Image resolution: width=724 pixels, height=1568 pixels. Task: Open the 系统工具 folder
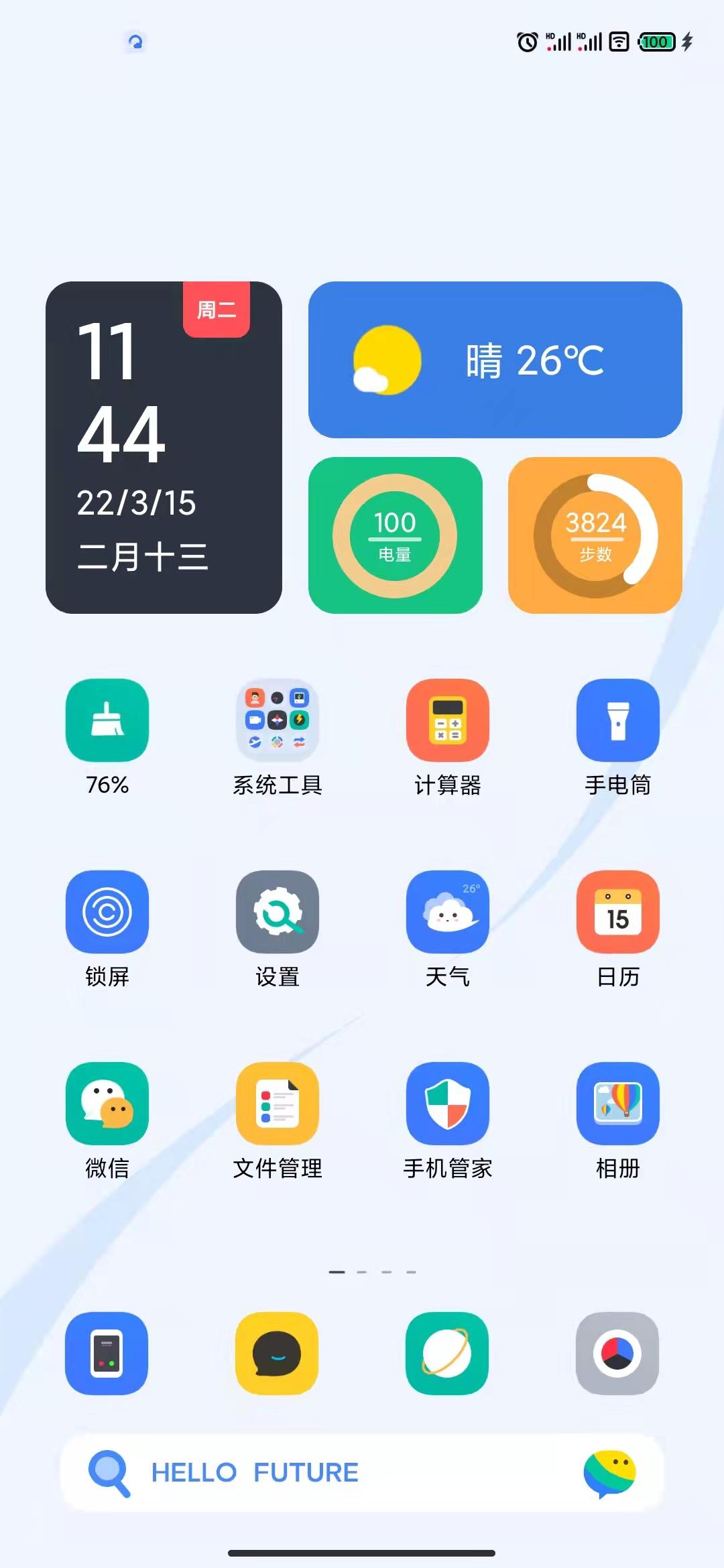278,720
